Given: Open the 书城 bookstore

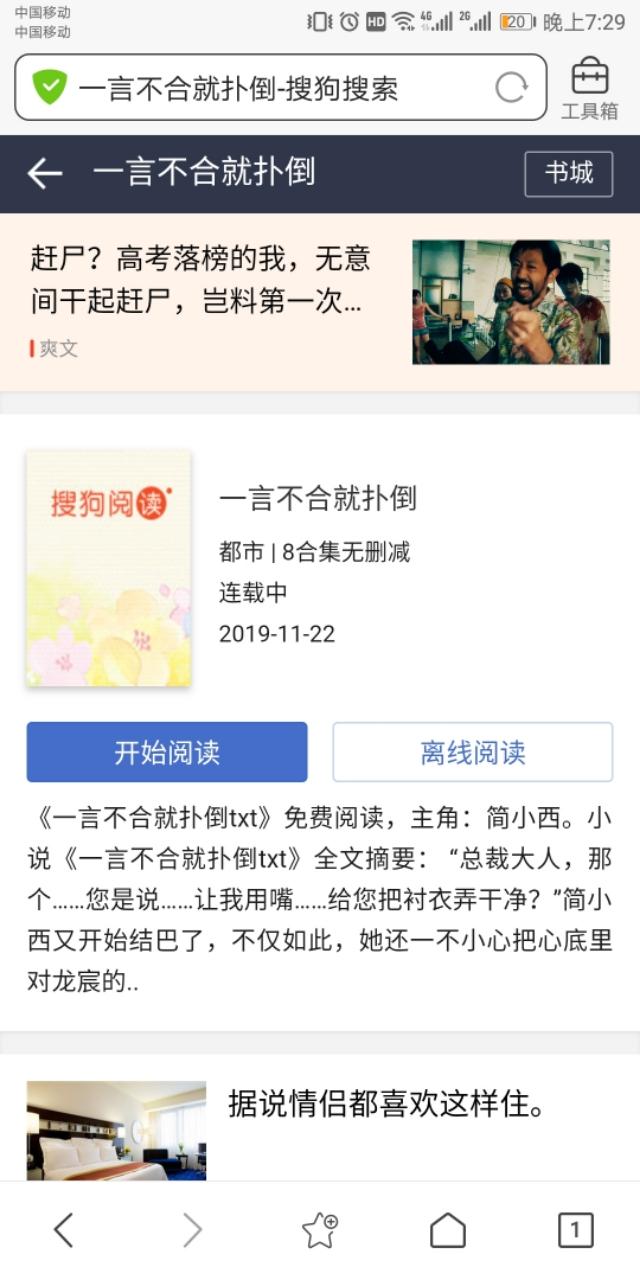Looking at the screenshot, I should point(568,174).
